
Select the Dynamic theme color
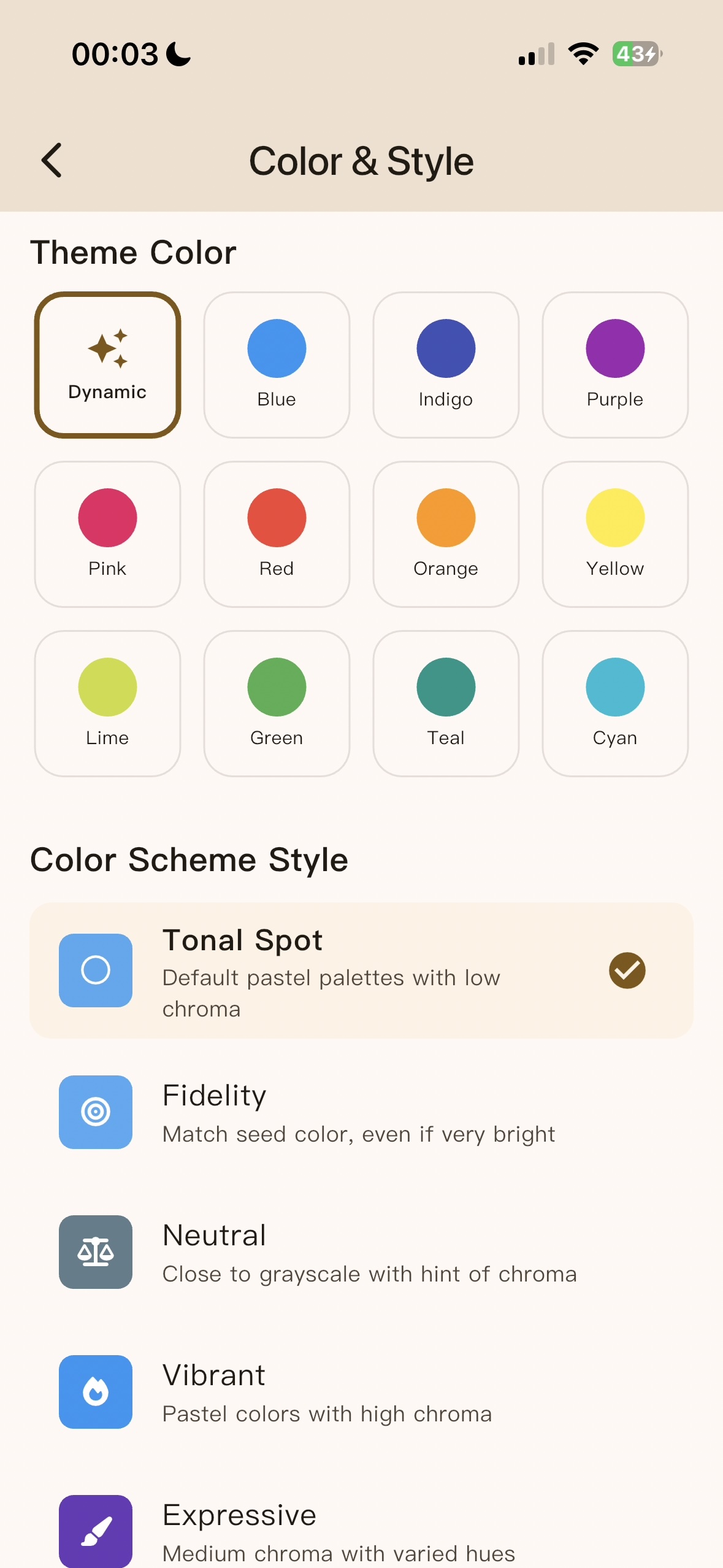(107, 365)
